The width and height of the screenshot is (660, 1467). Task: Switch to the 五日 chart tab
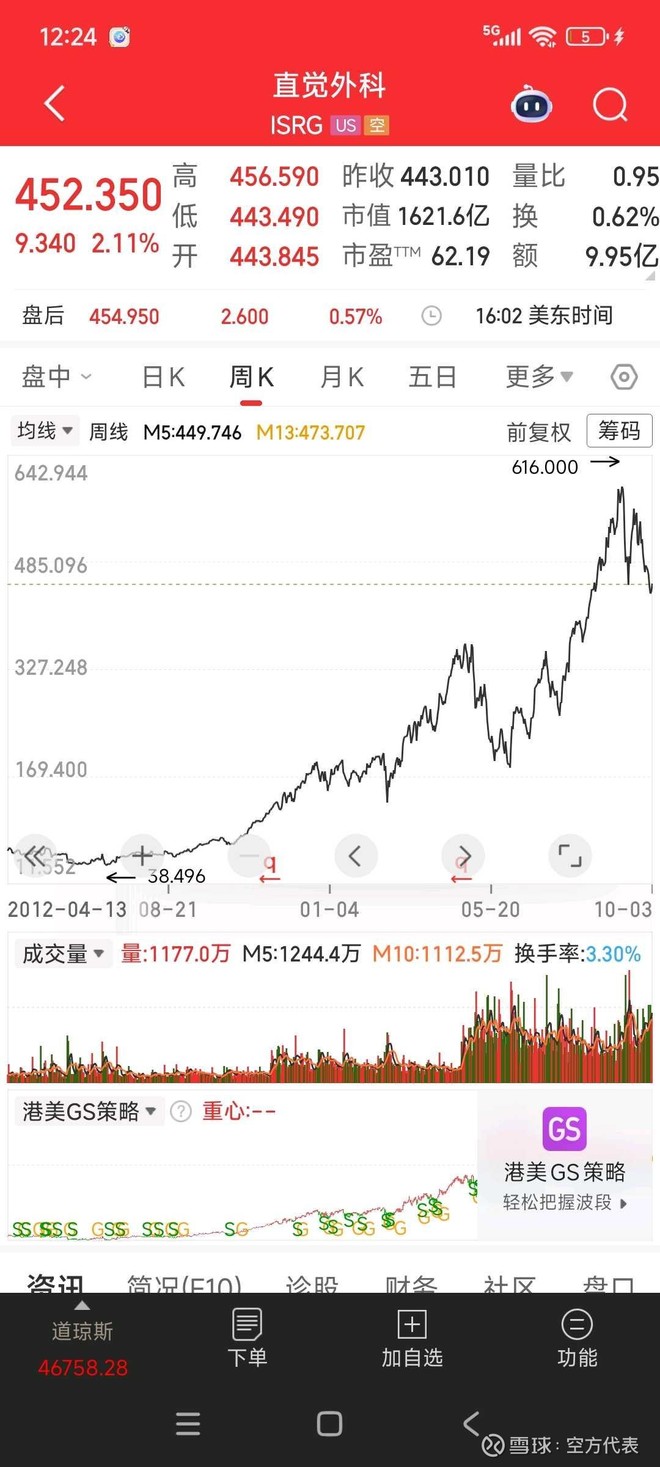(432, 377)
